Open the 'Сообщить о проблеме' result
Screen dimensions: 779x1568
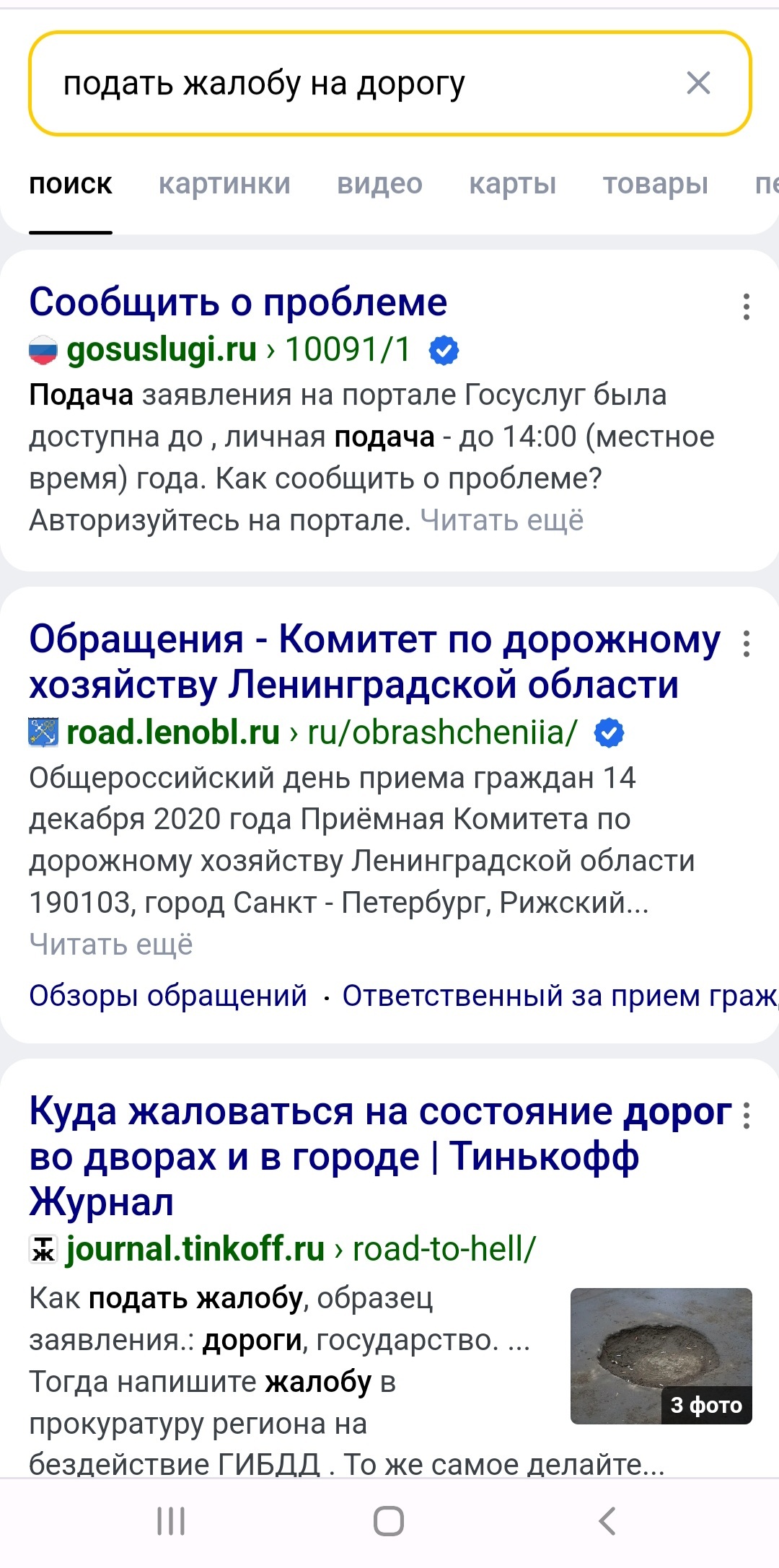238,302
